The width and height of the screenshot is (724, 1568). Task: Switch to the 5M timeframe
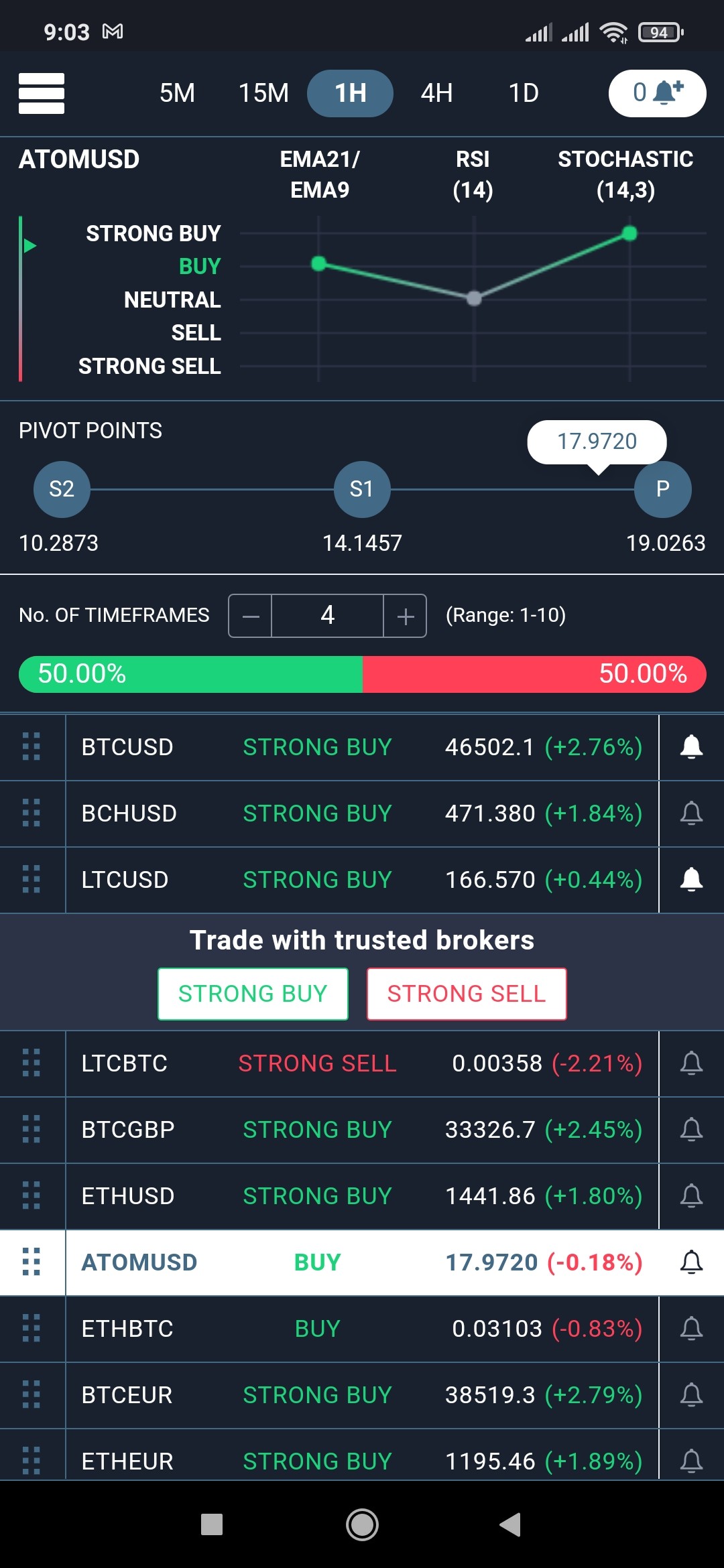[x=177, y=93]
